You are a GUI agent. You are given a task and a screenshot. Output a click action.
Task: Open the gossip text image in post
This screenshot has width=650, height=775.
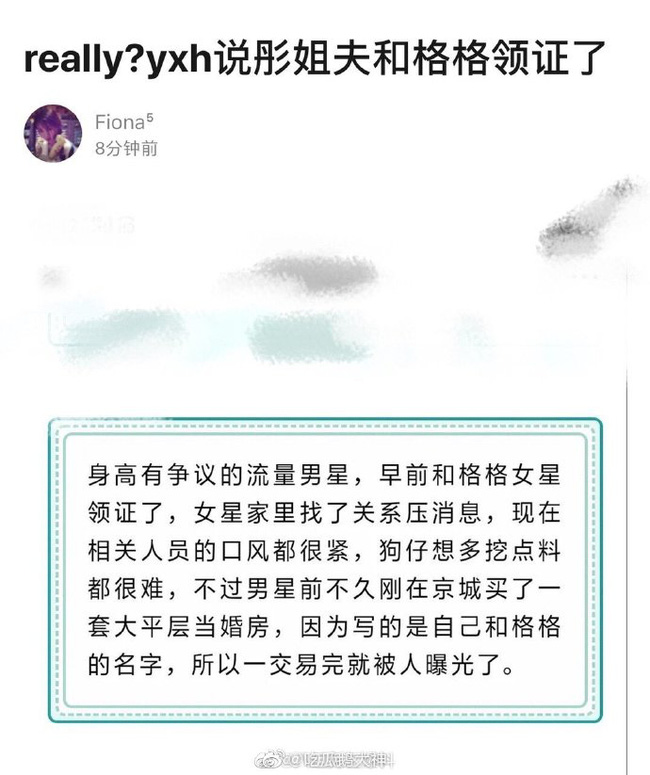pos(325,568)
